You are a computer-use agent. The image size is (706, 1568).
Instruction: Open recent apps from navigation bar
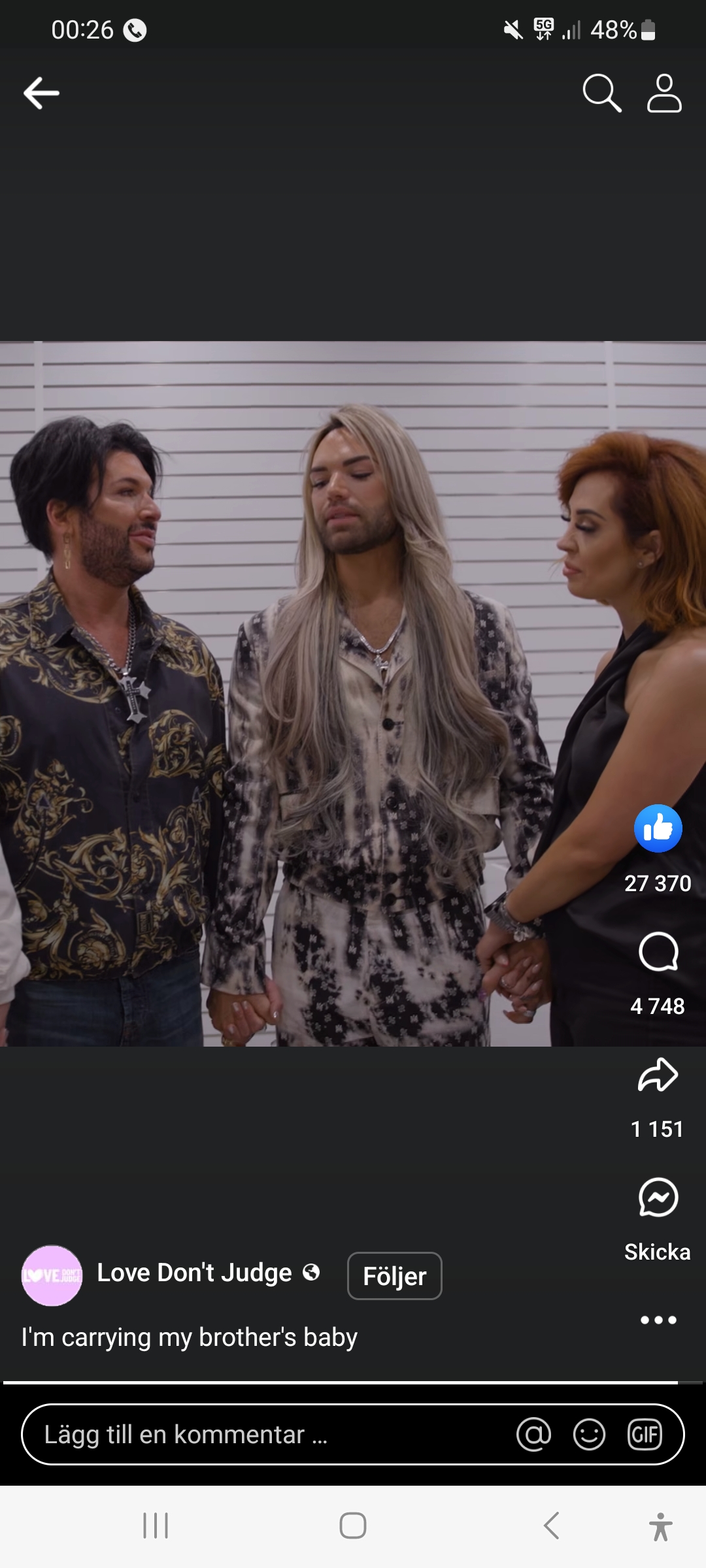(156, 1526)
